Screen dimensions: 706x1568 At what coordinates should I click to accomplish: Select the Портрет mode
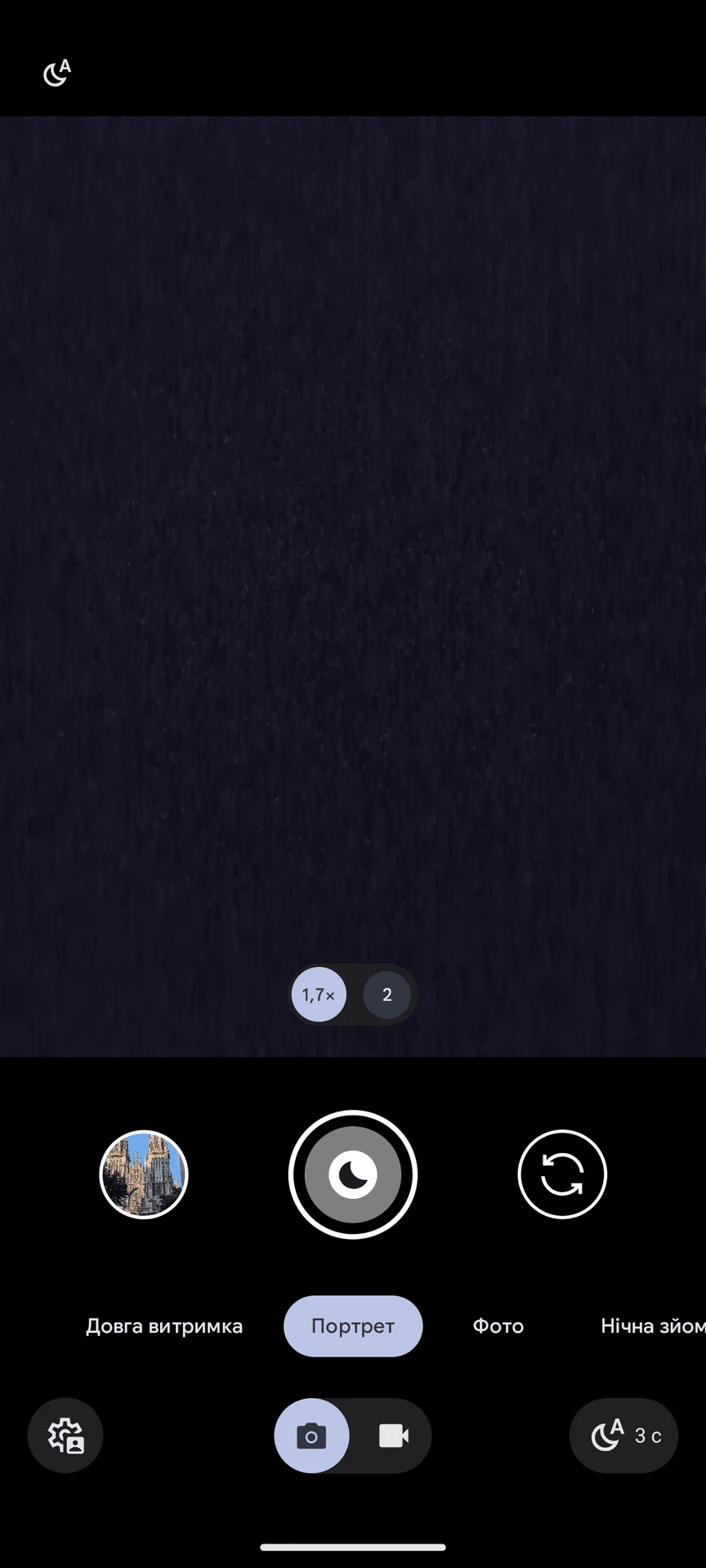tap(353, 1326)
